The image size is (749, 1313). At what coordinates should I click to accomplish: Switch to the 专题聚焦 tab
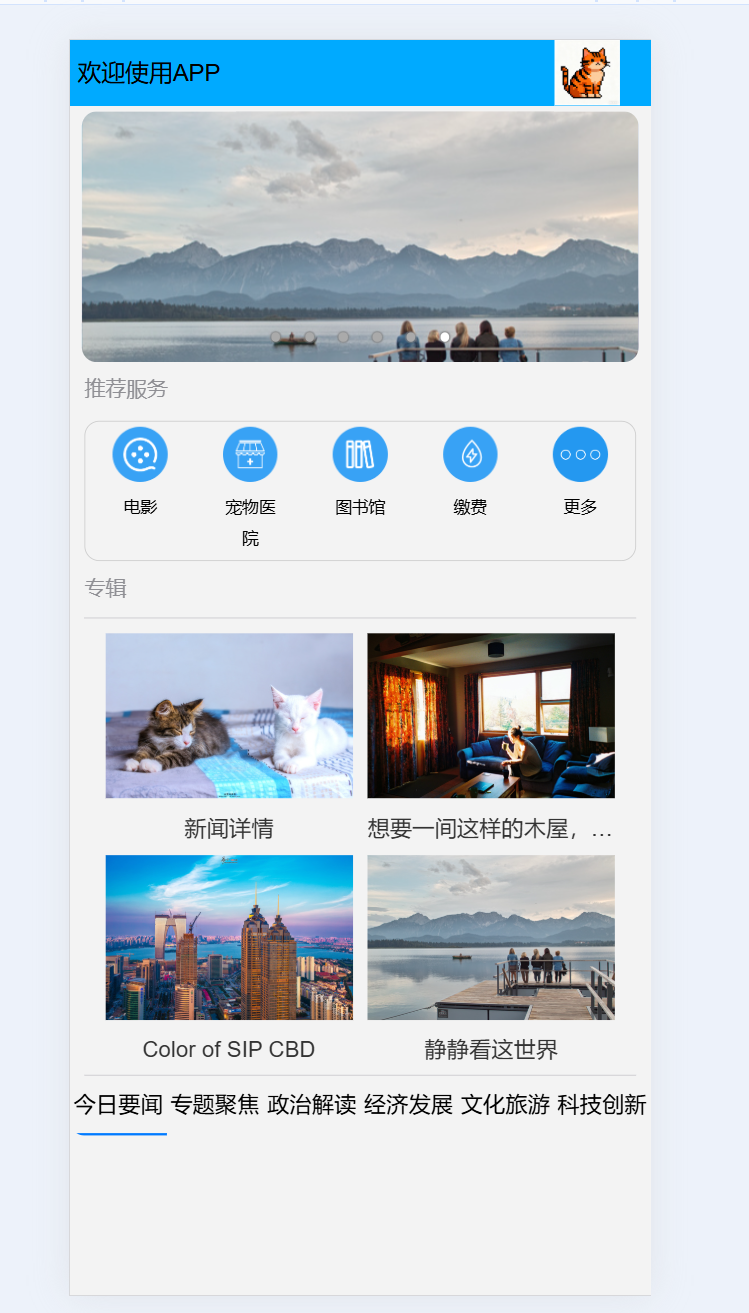(x=215, y=1105)
